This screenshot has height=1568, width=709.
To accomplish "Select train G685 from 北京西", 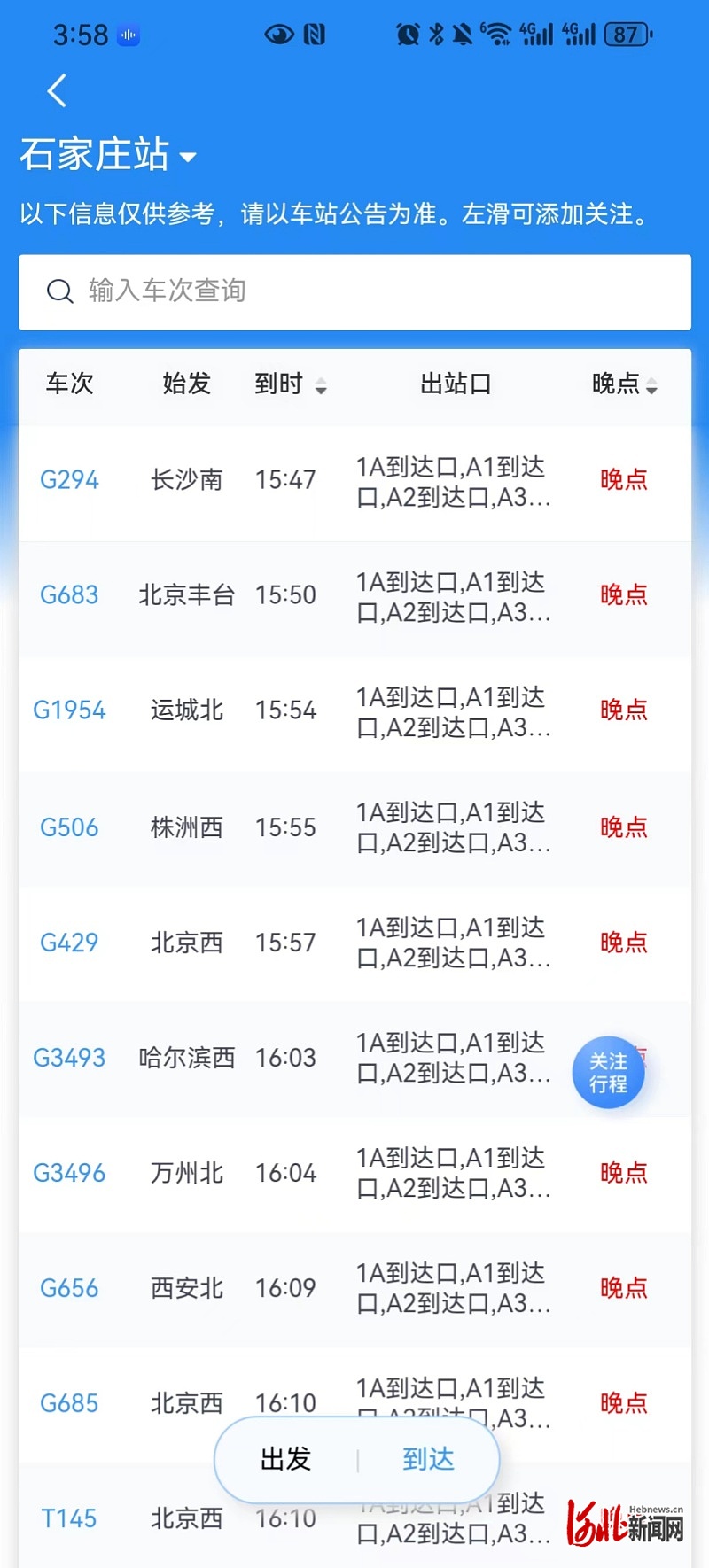I will (354, 1405).
